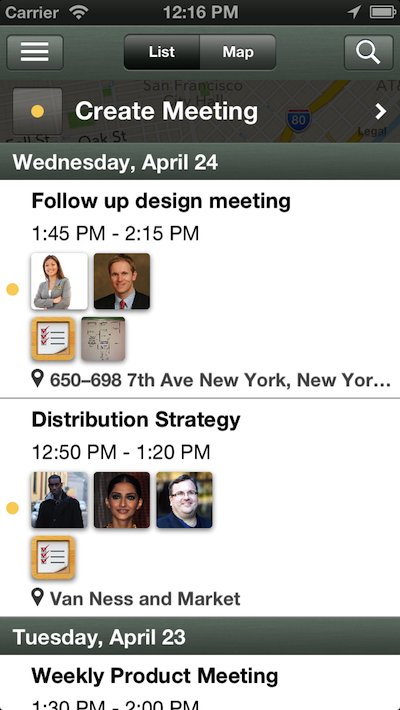
Task: Open the search magnifier
Action: click(x=368, y=52)
